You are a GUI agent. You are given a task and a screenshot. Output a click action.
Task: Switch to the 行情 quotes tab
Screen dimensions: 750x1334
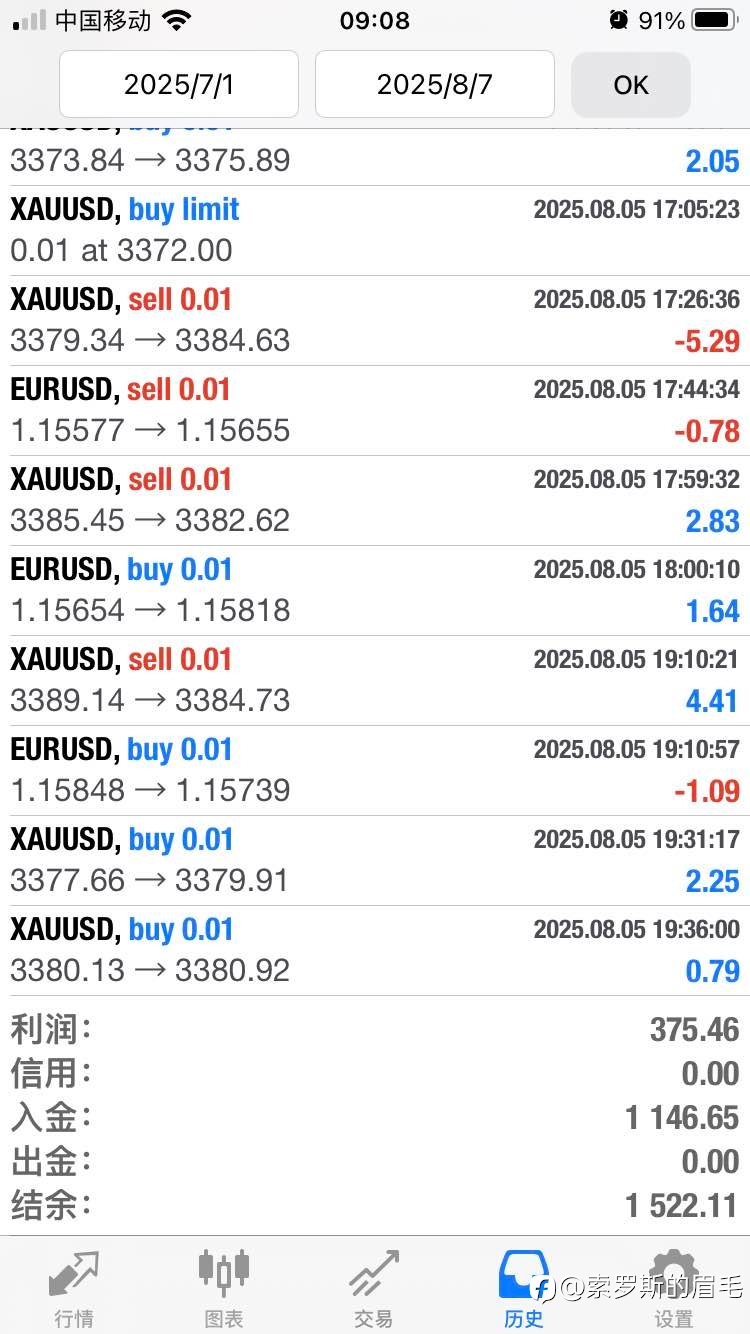pyautogui.click(x=74, y=1286)
